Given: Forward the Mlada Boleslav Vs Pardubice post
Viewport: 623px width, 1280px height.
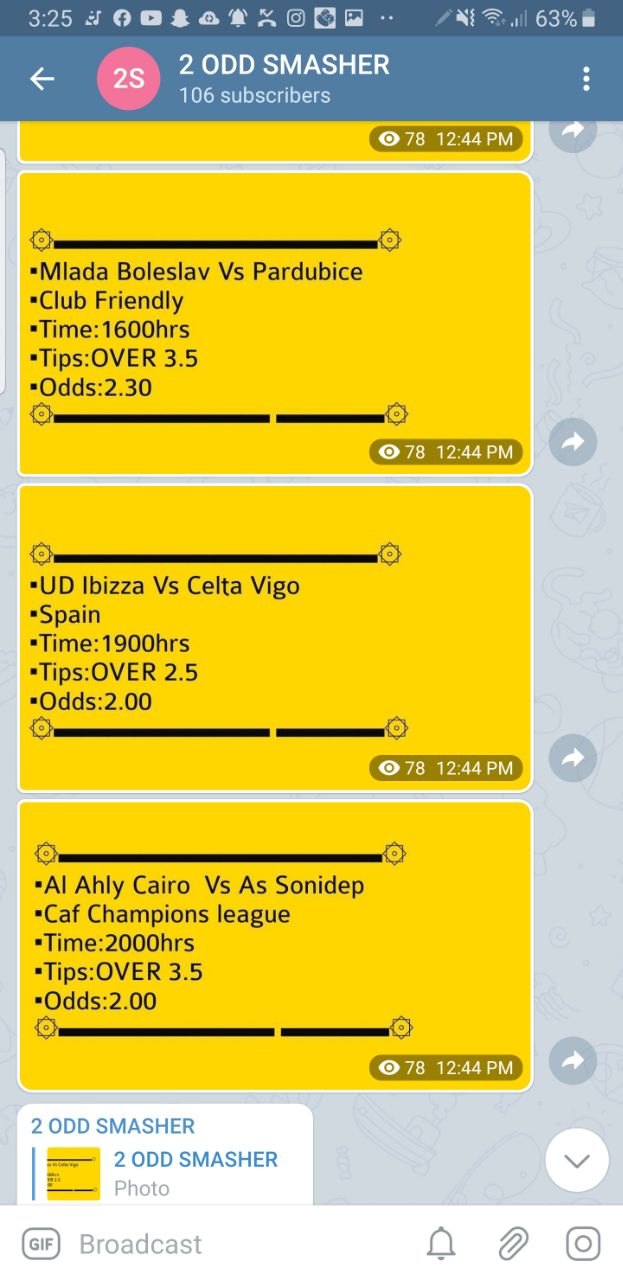Looking at the screenshot, I should [573, 442].
